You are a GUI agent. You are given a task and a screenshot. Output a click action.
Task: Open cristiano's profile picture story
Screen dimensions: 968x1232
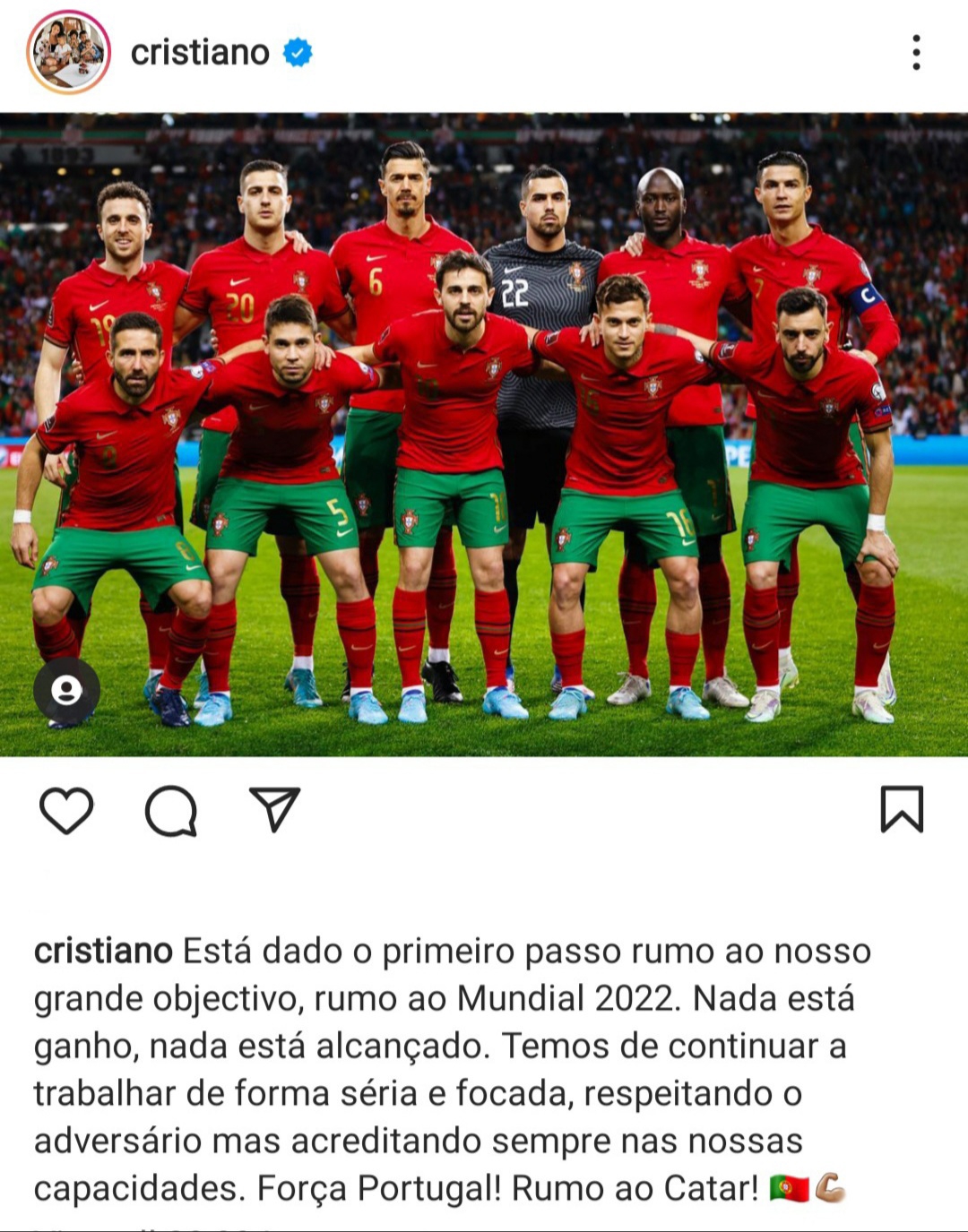point(68,52)
